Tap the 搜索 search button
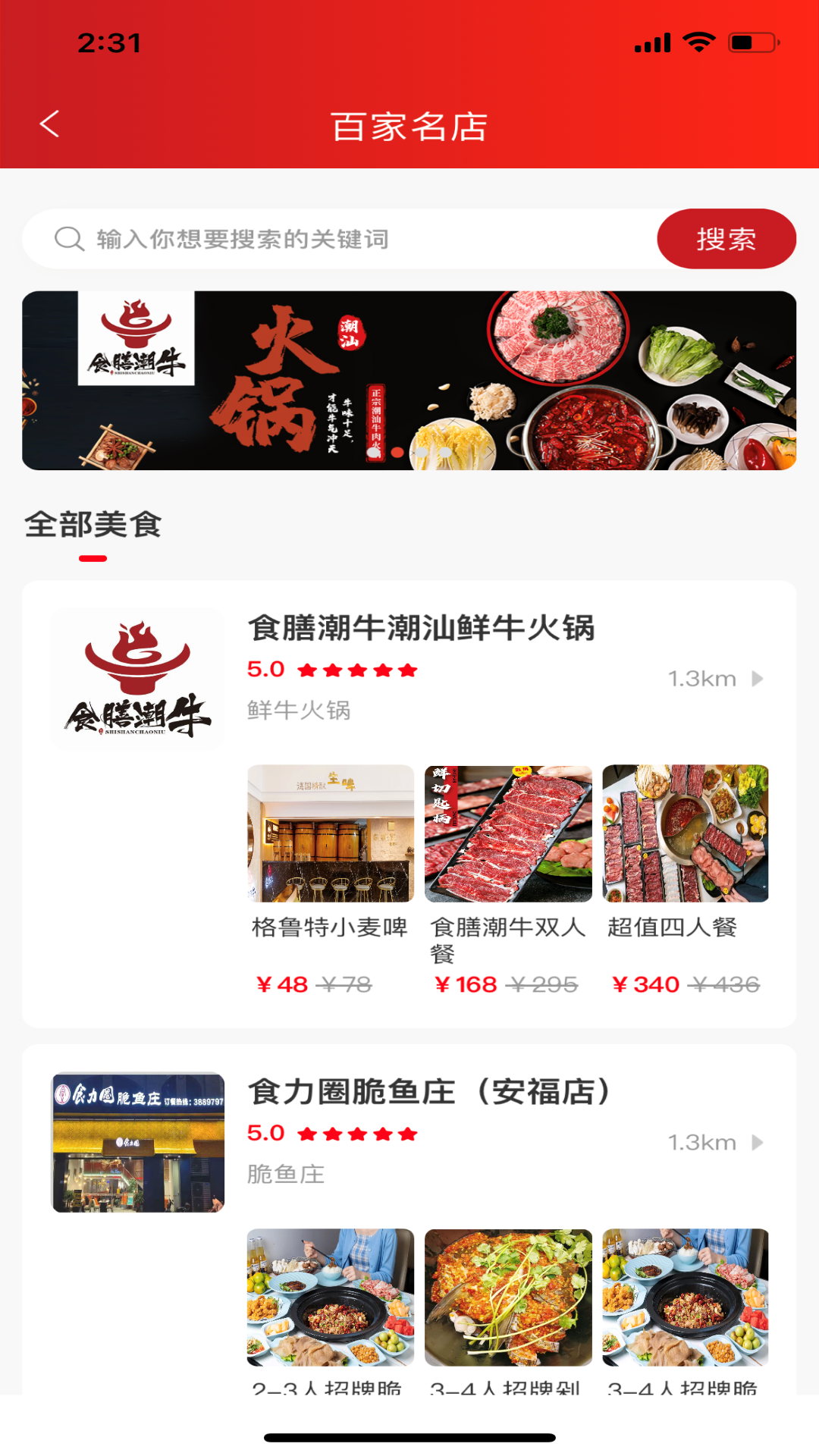The image size is (819, 1456). 725,239
